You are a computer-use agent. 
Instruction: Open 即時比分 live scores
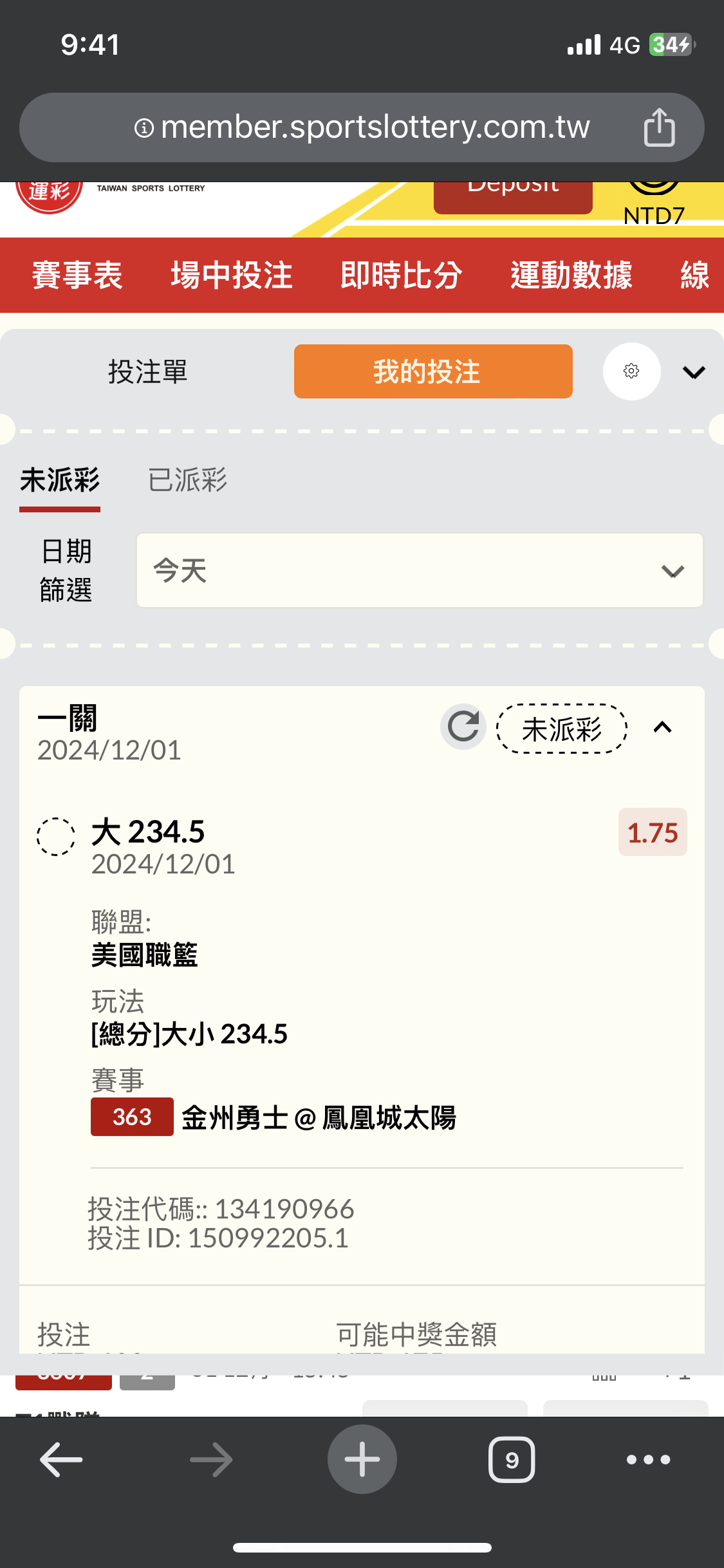pyautogui.click(x=402, y=275)
